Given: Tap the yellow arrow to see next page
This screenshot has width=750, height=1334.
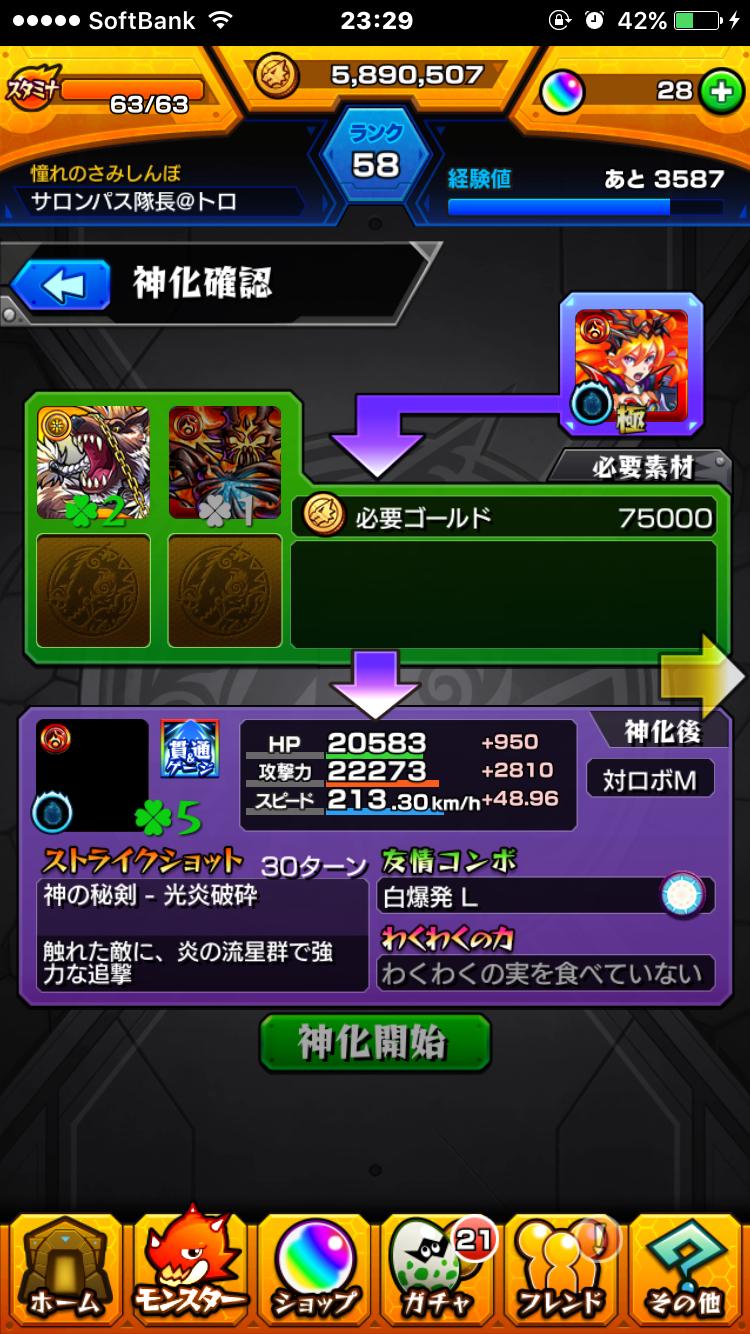Looking at the screenshot, I should [x=704, y=678].
